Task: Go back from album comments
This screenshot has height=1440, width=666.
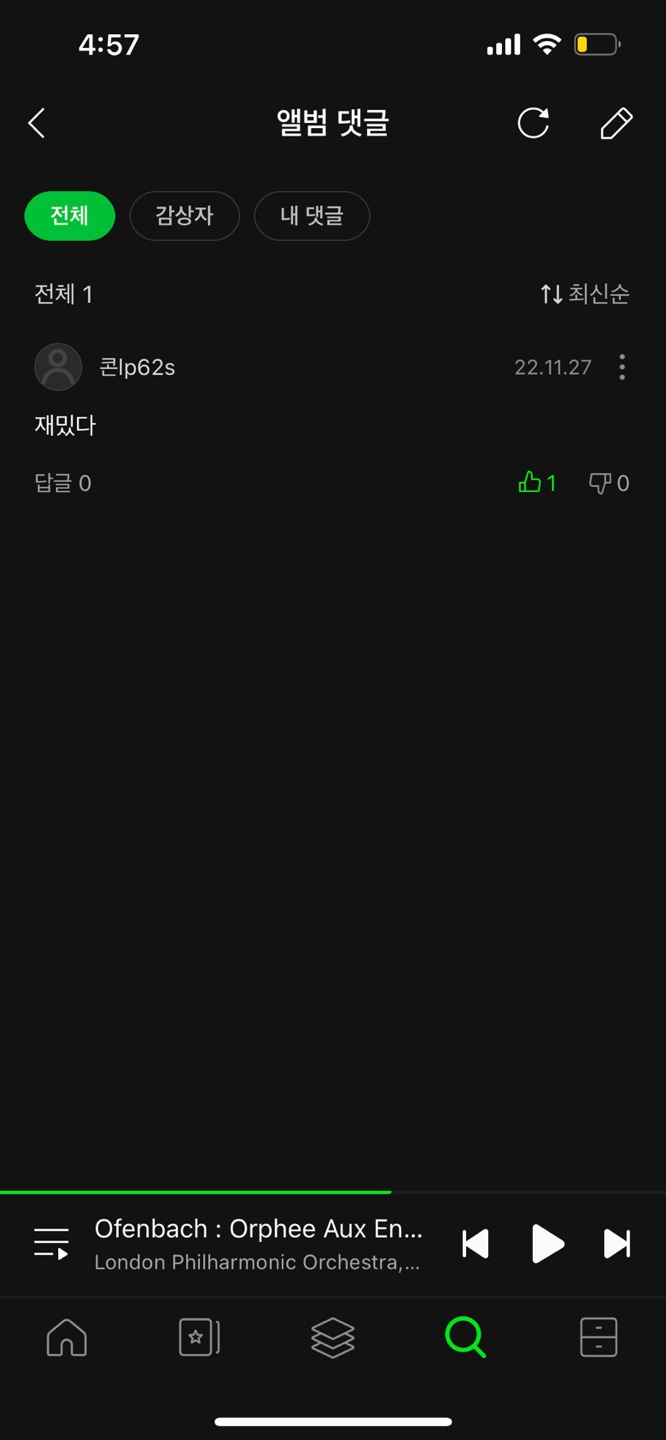Action: [37, 124]
